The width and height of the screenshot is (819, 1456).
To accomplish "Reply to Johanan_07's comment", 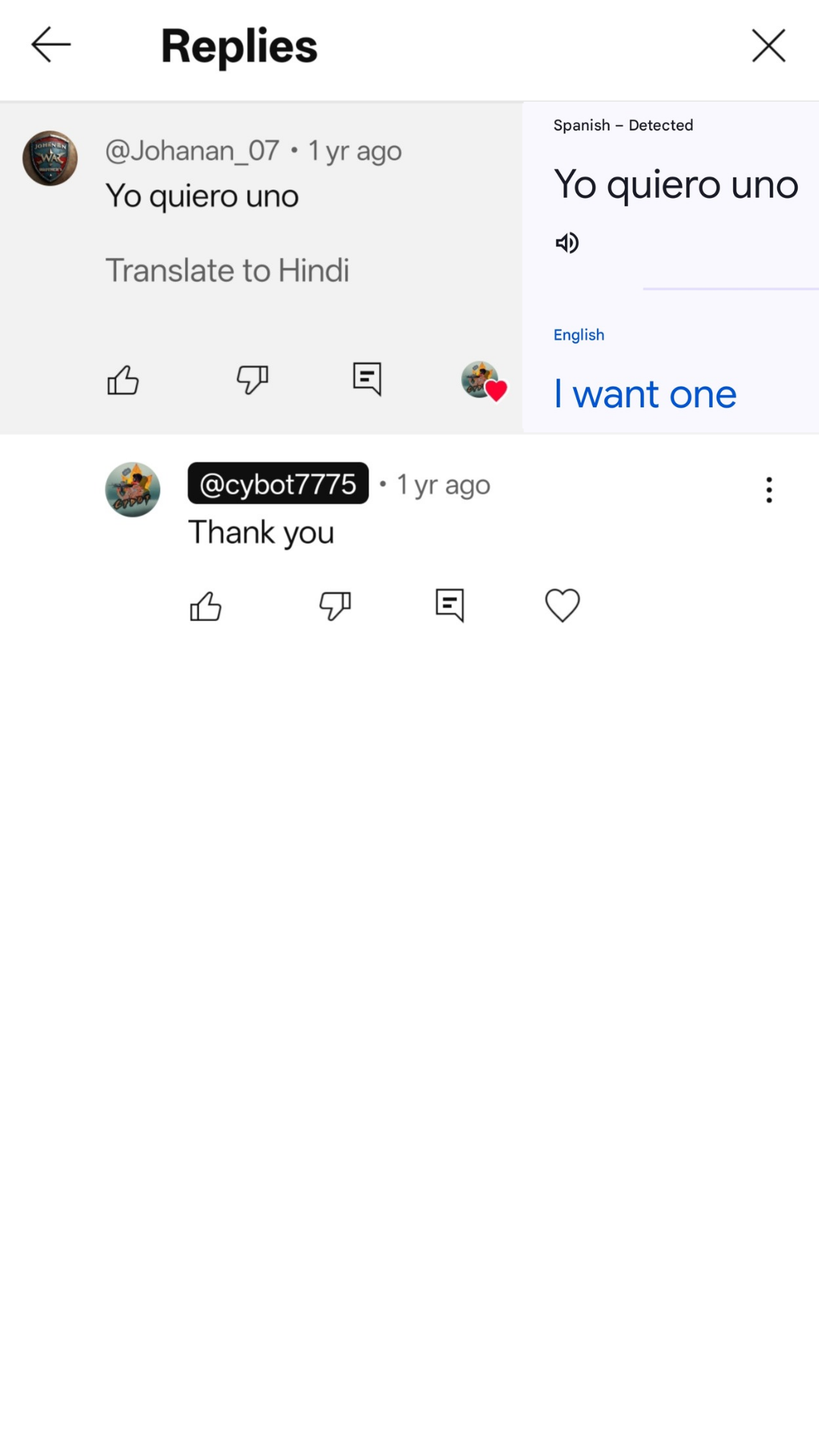I will pyautogui.click(x=367, y=378).
